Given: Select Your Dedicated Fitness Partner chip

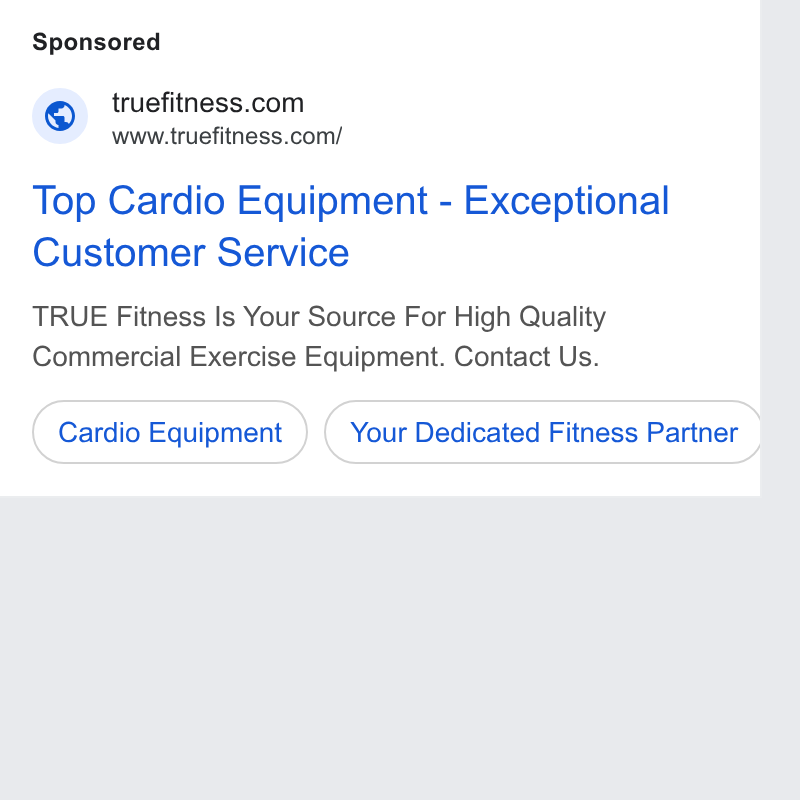Looking at the screenshot, I should 543,432.
